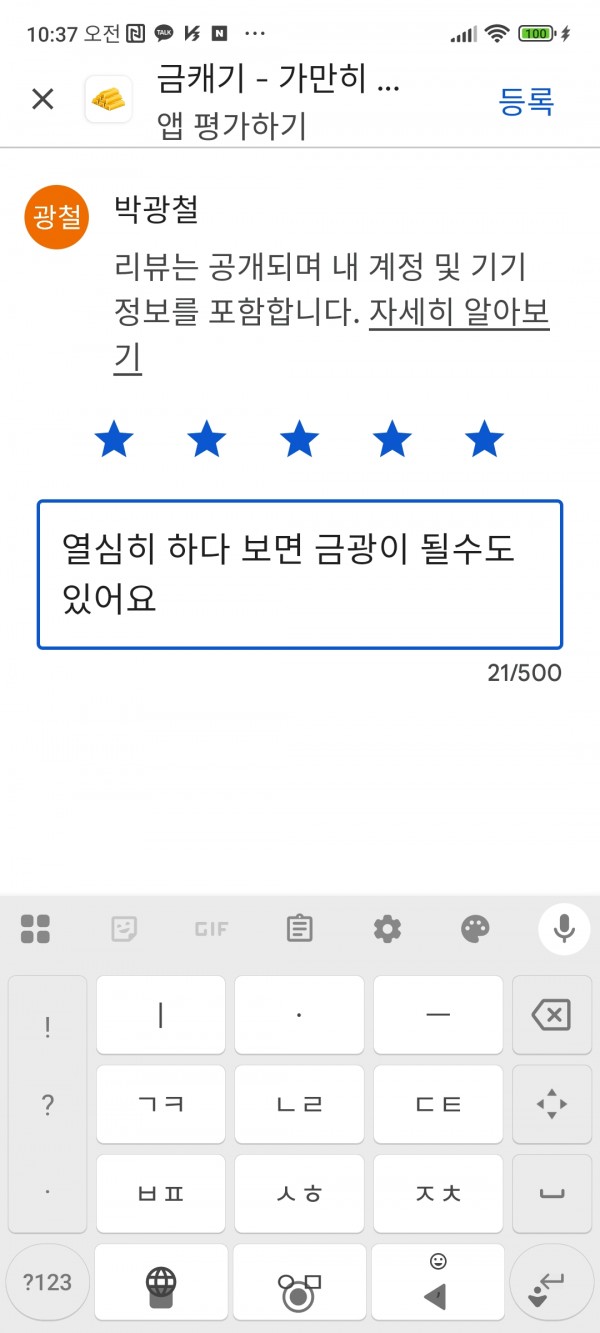Image resolution: width=600 pixels, height=1333 pixels.
Task: Open the keyboard theme palette
Action: 475,929
